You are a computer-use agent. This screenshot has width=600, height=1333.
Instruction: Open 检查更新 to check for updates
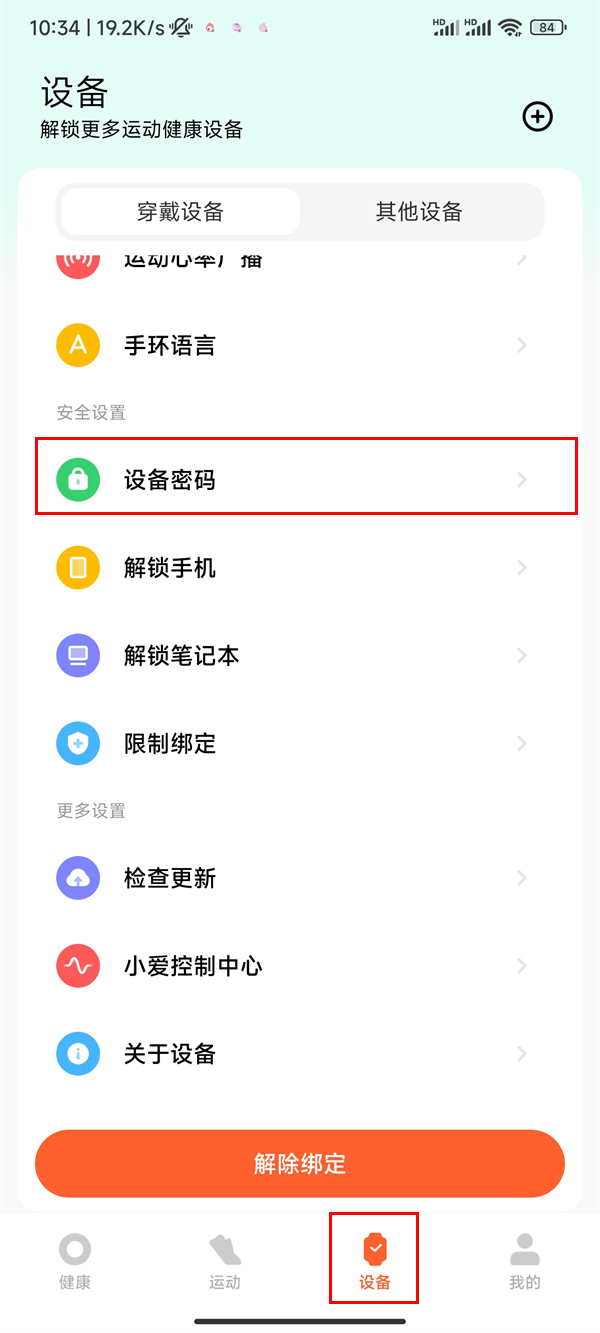click(300, 878)
